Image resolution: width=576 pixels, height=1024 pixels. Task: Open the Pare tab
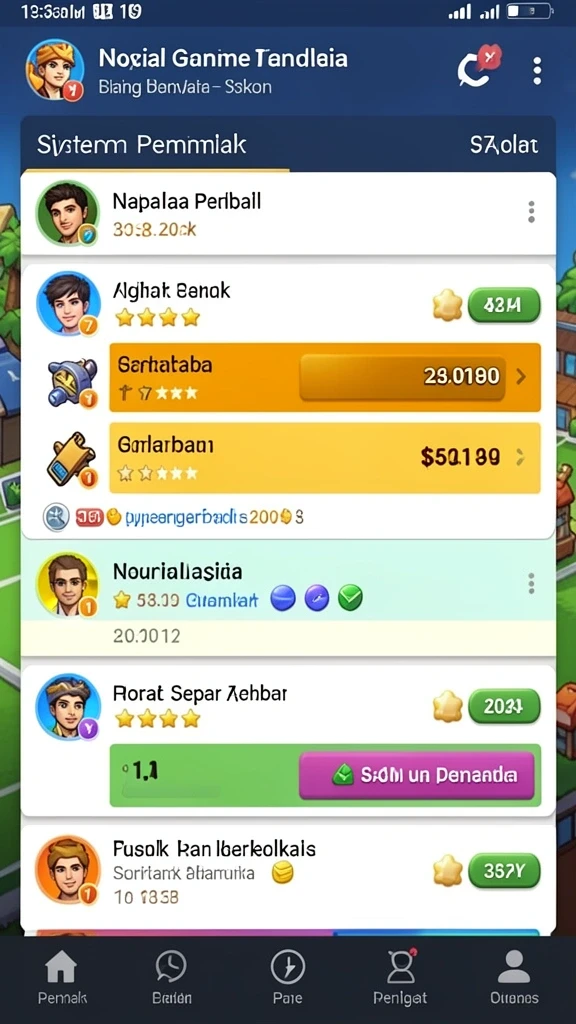coord(287,976)
